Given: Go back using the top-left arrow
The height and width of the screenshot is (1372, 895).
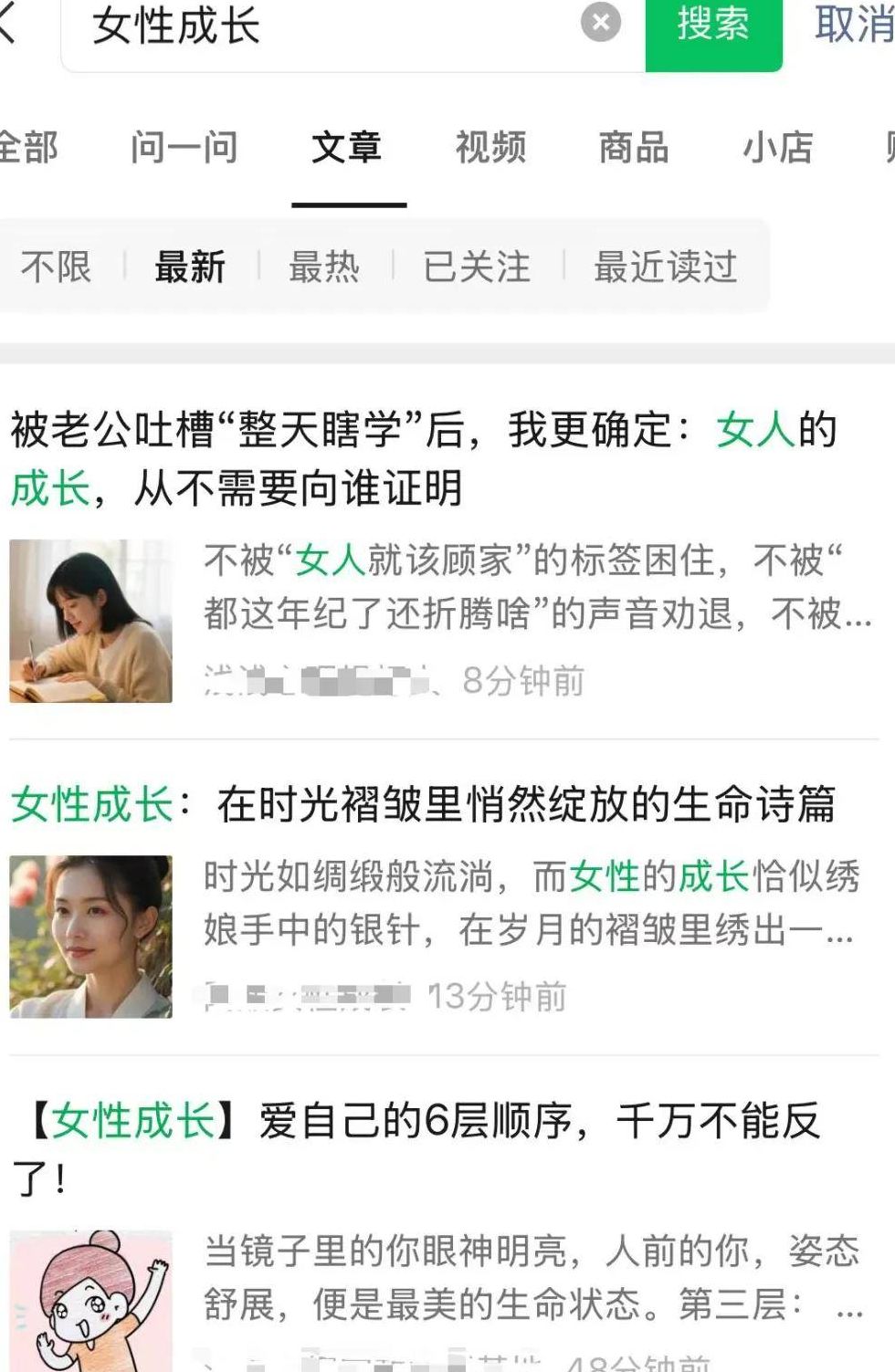Looking at the screenshot, I should 7,22.
